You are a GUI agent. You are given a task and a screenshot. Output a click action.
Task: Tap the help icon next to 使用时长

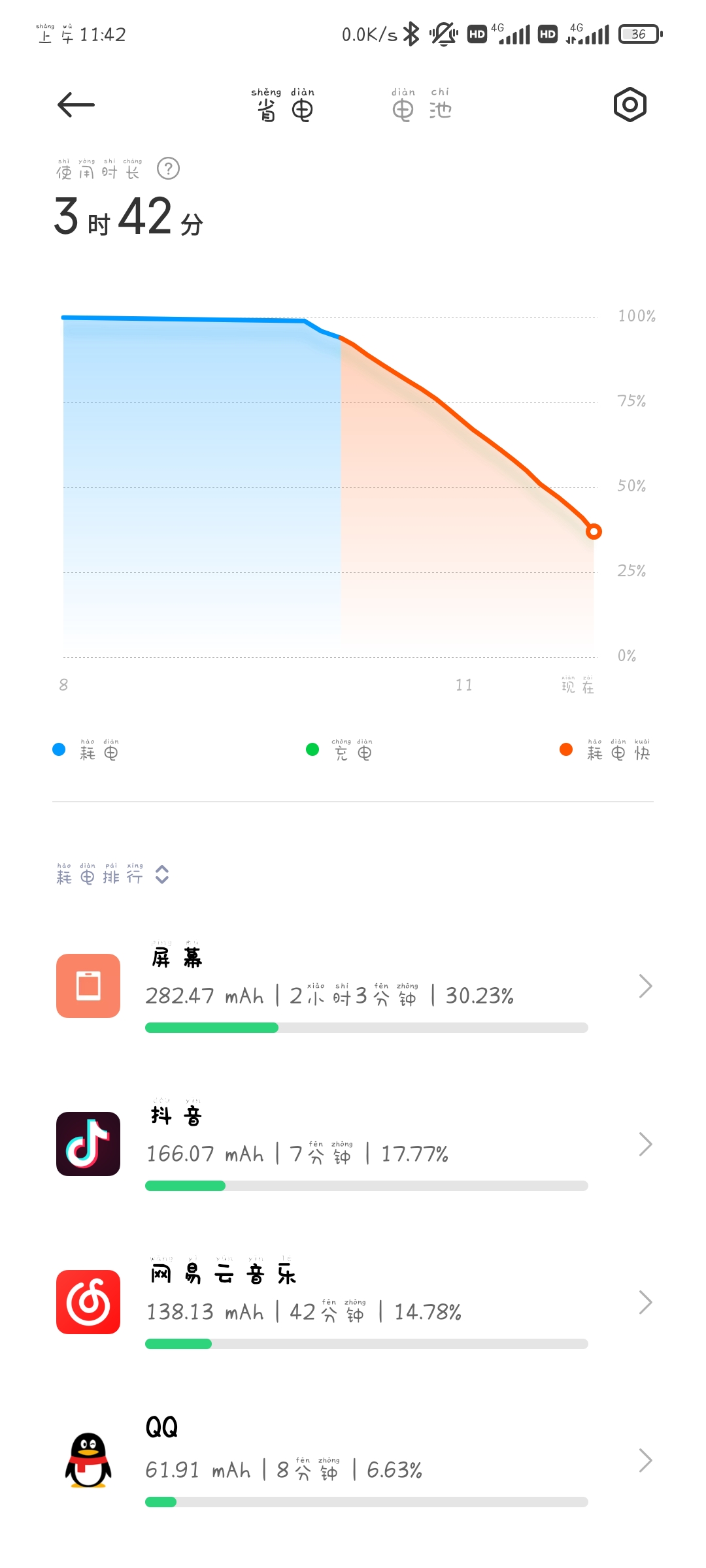pos(169,169)
